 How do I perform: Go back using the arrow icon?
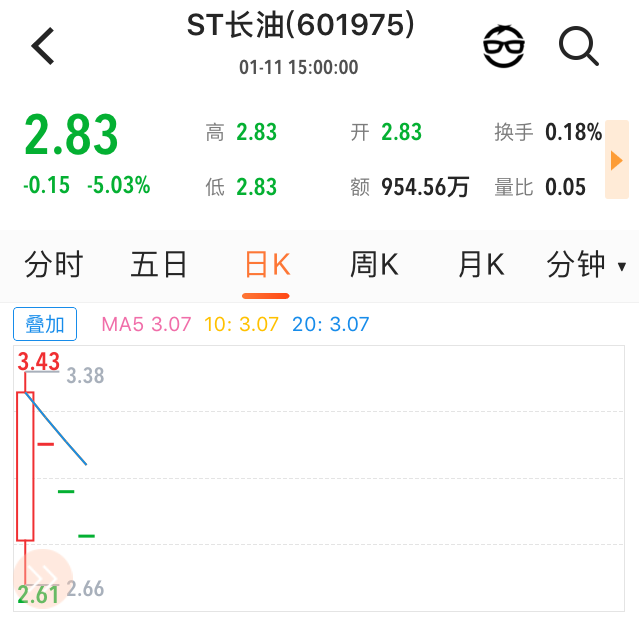coord(43,46)
